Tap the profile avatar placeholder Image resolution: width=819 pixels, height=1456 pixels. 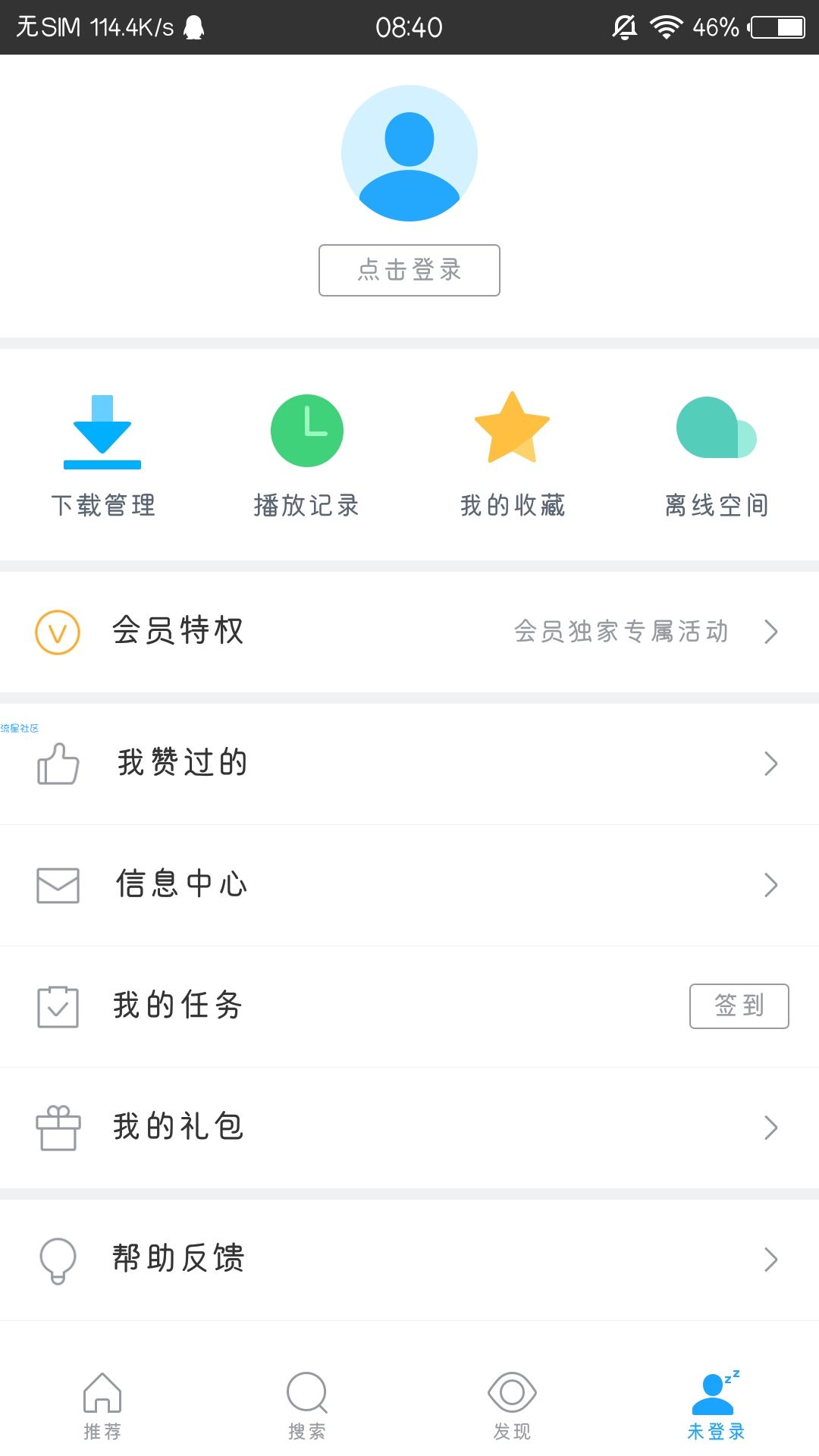(x=409, y=153)
